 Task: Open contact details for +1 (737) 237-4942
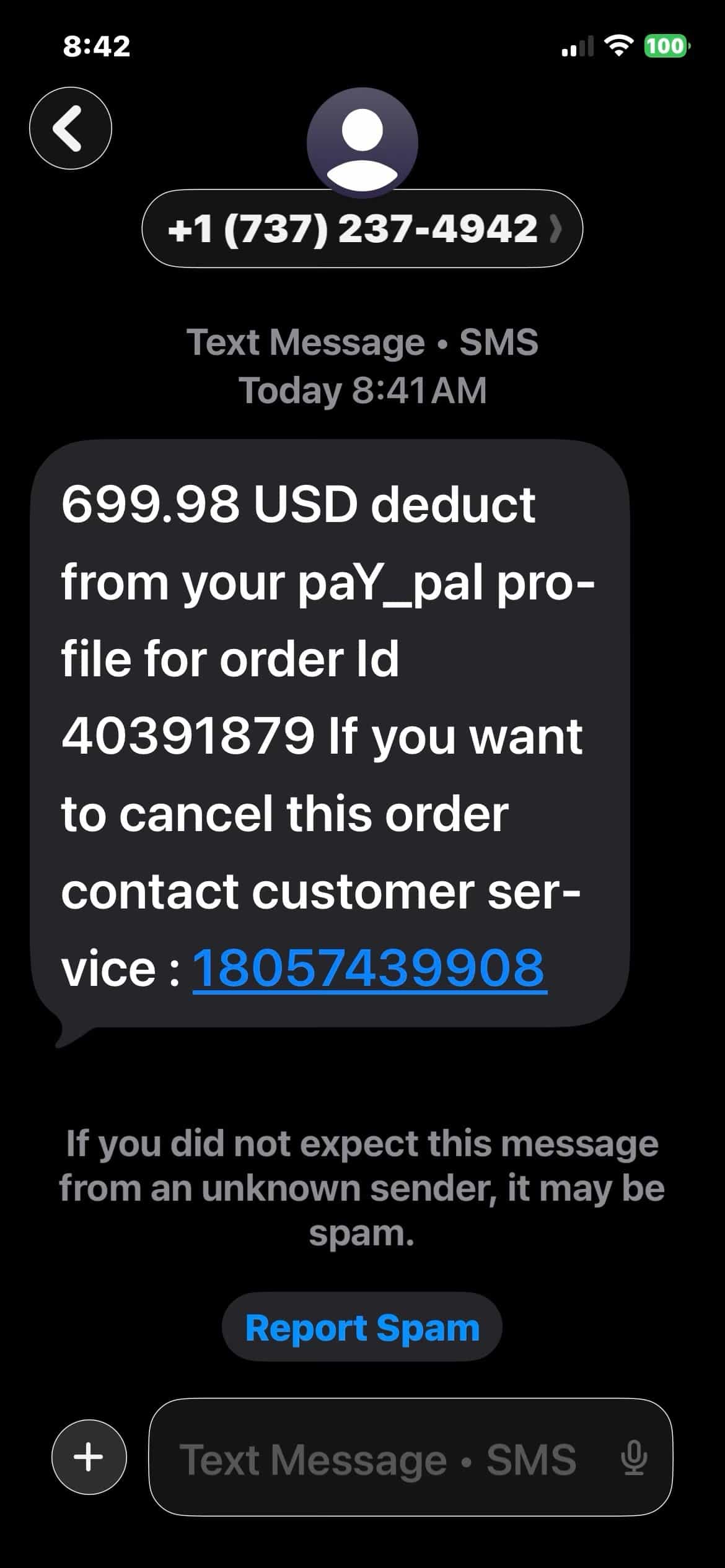[362, 229]
